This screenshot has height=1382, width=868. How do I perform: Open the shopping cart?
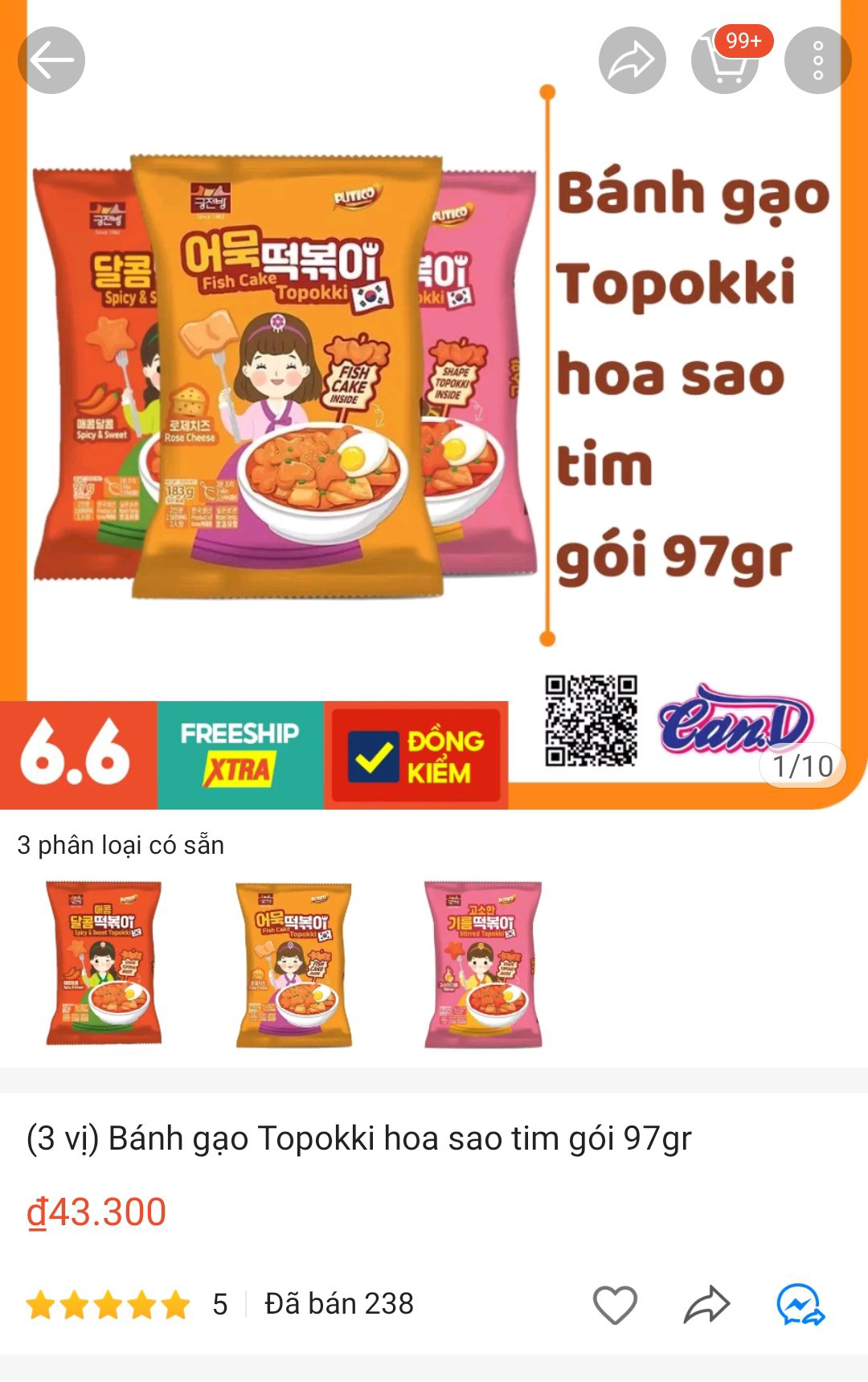(726, 62)
